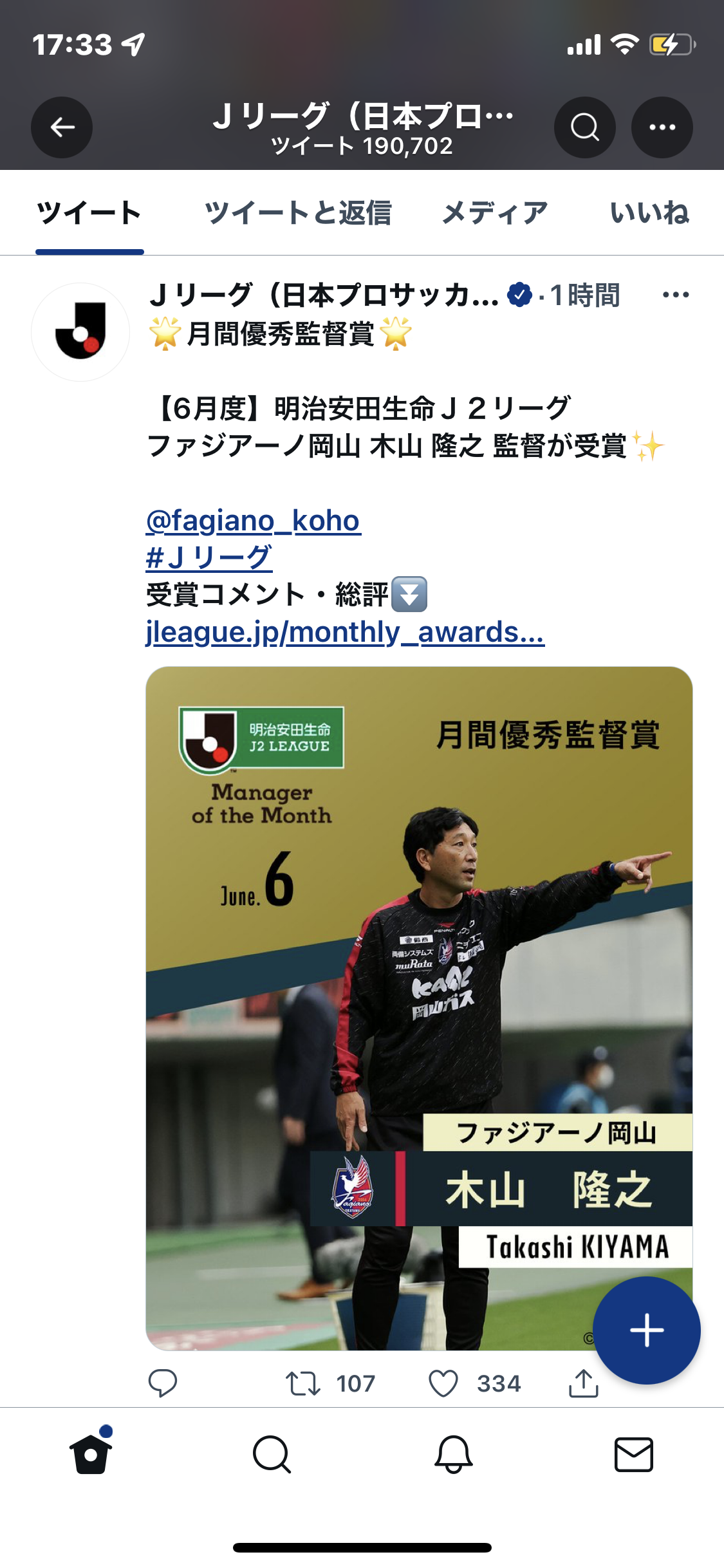Viewport: 724px width, 1568px height.
Task: Like the tweet with 334 likes
Action: [x=443, y=1383]
